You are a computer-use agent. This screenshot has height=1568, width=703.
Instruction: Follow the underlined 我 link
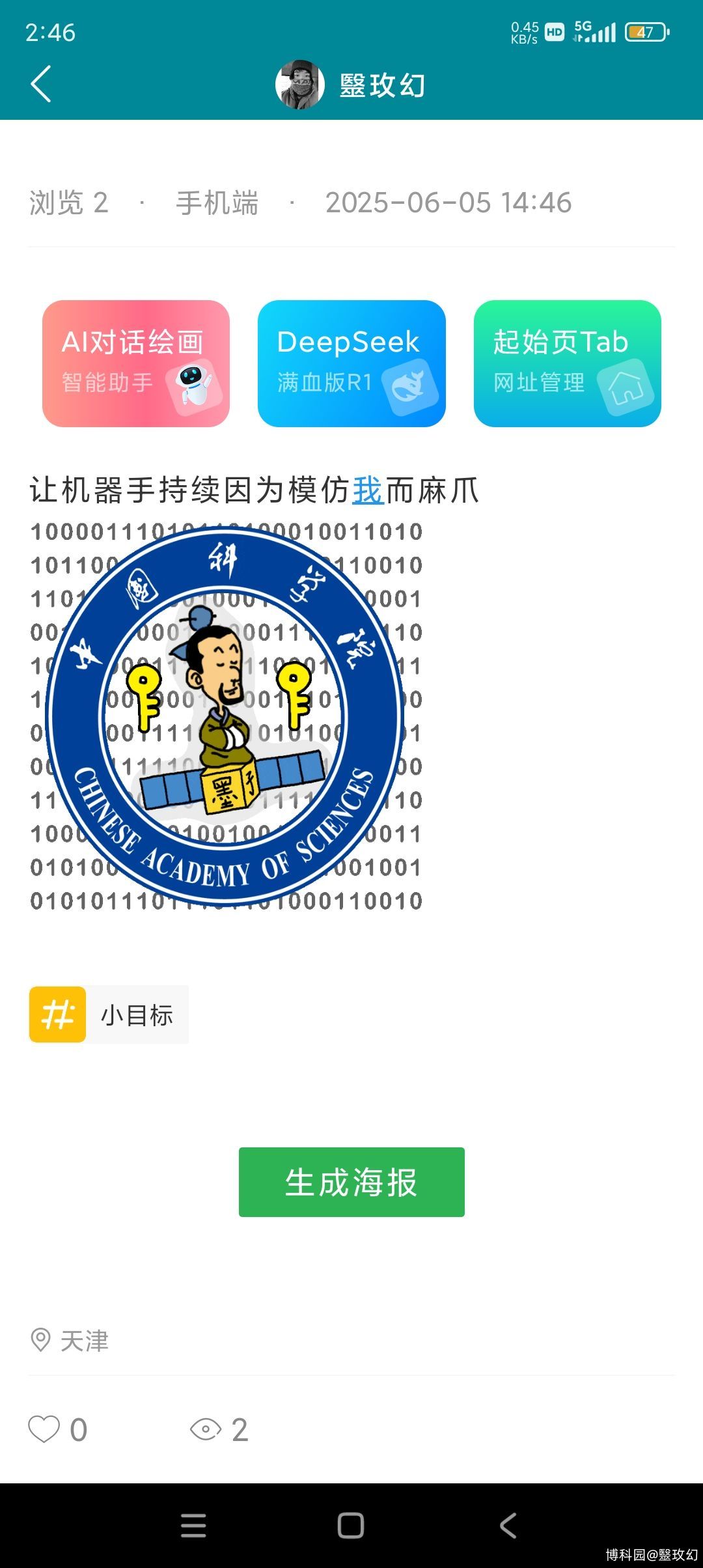pyautogui.click(x=368, y=490)
